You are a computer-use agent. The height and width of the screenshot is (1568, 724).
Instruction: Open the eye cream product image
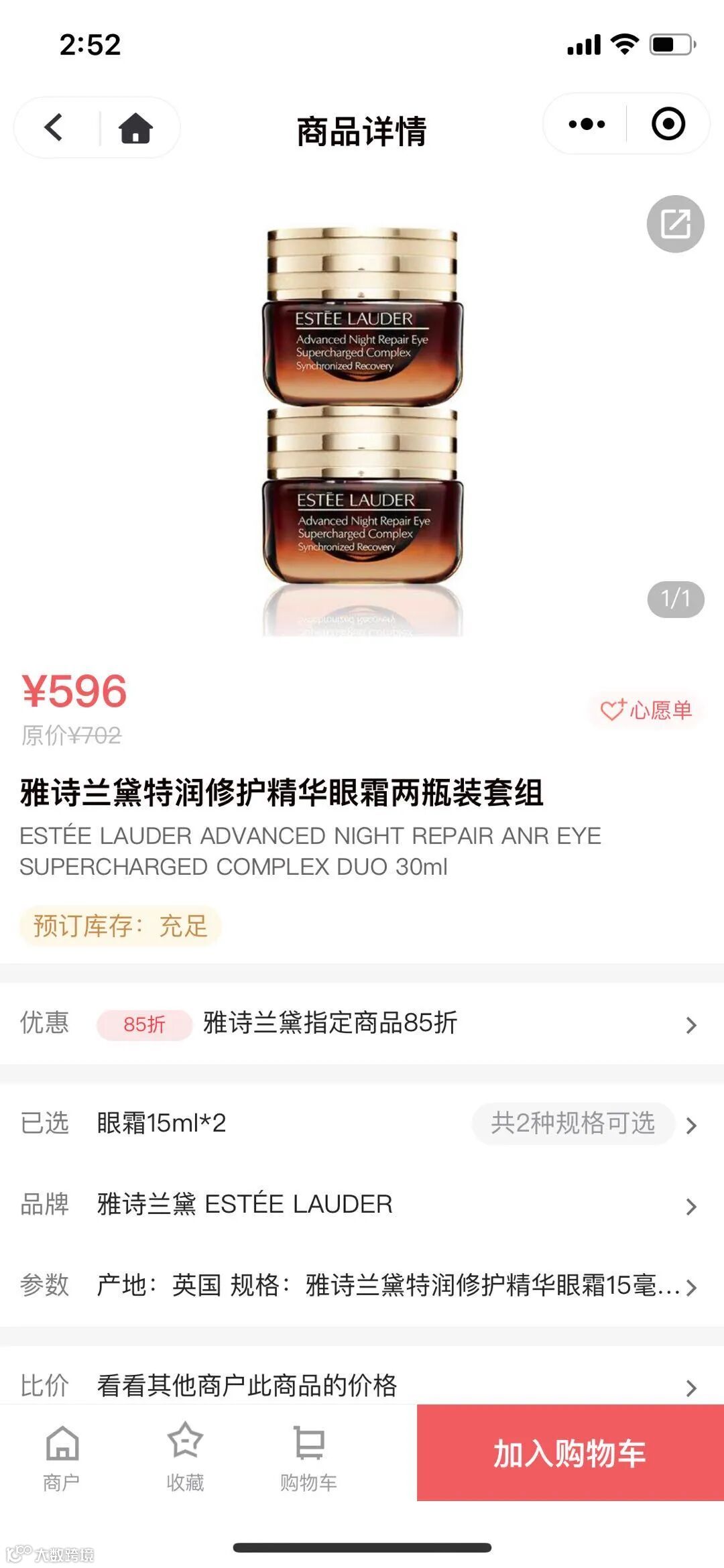tap(362, 416)
